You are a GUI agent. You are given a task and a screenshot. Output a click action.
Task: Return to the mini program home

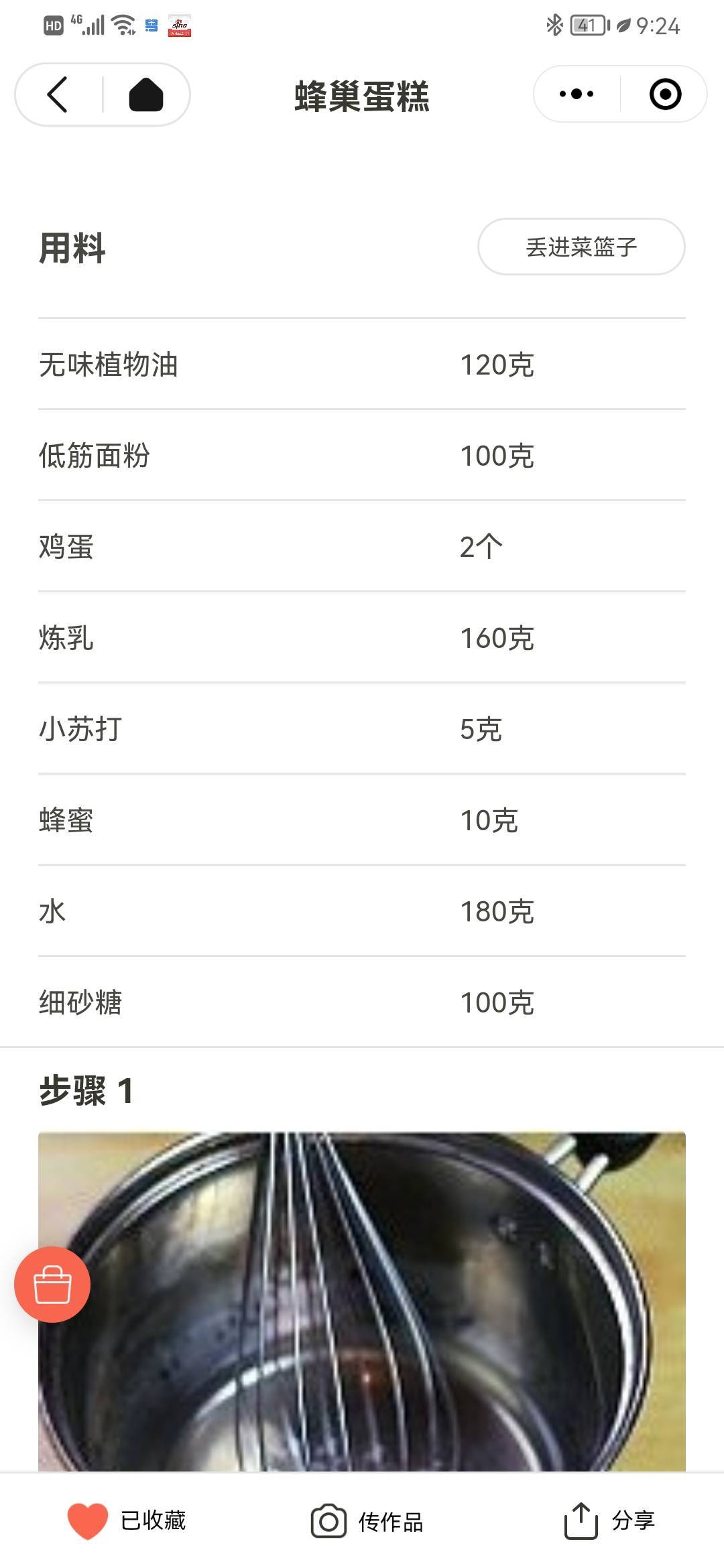(x=146, y=94)
